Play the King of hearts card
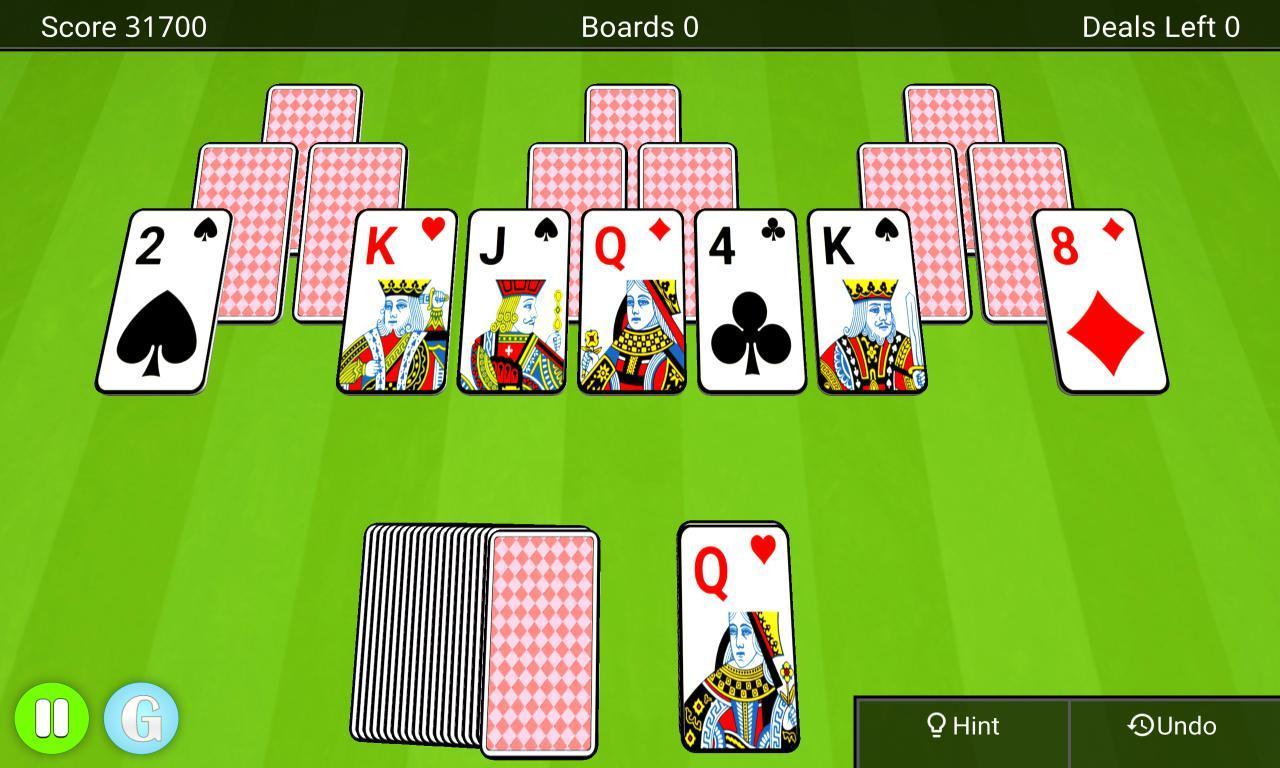The image size is (1280, 768). pyautogui.click(x=397, y=302)
